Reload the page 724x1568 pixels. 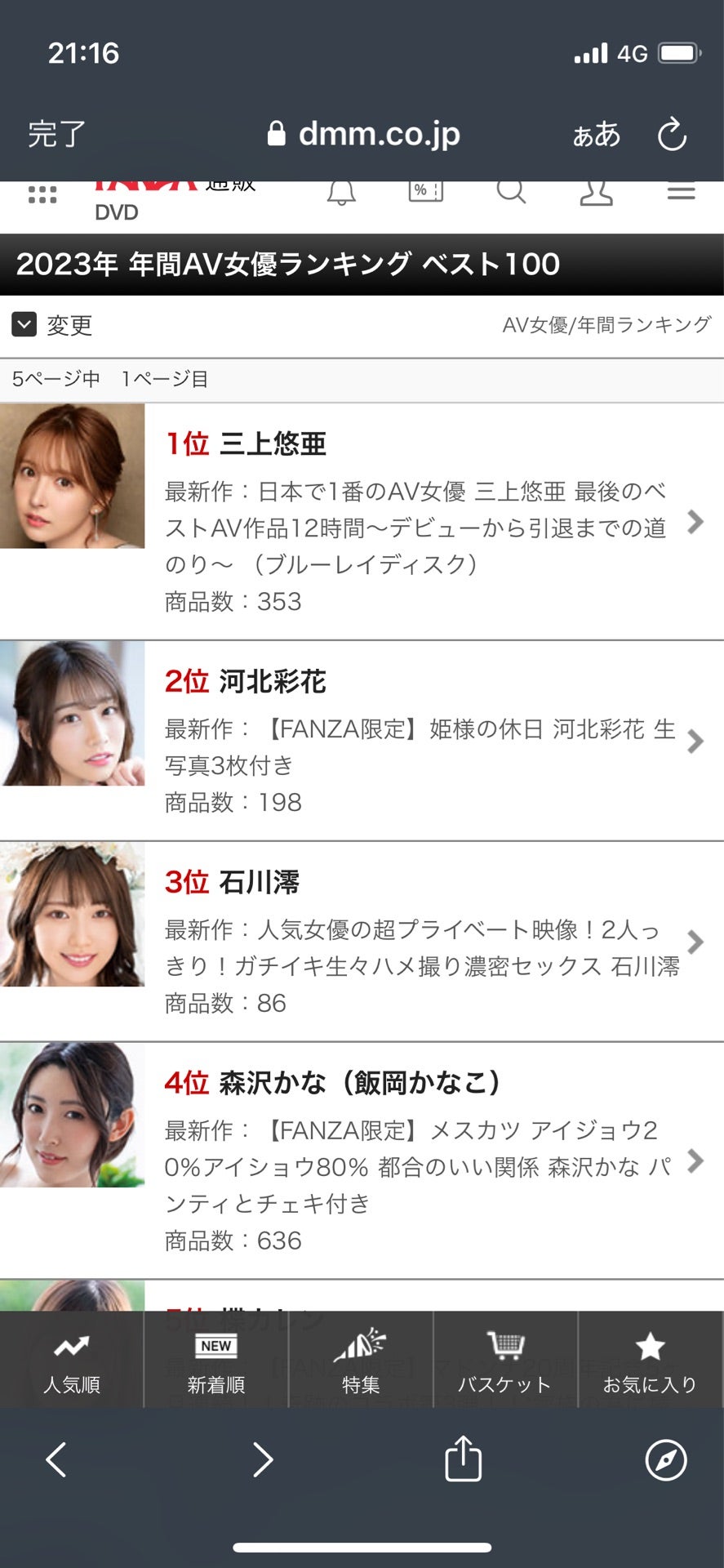pos(672,135)
